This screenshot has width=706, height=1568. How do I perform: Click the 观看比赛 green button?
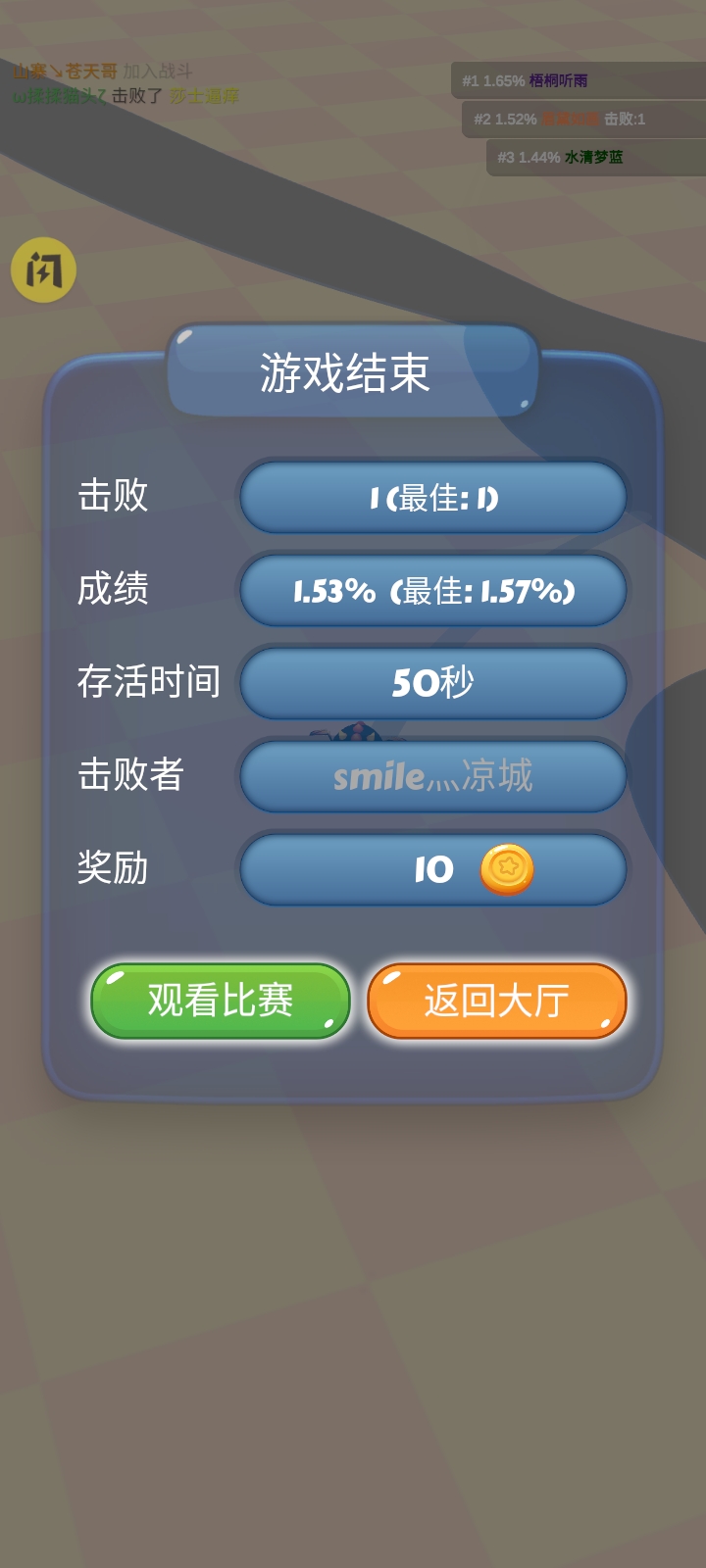pos(220,1000)
